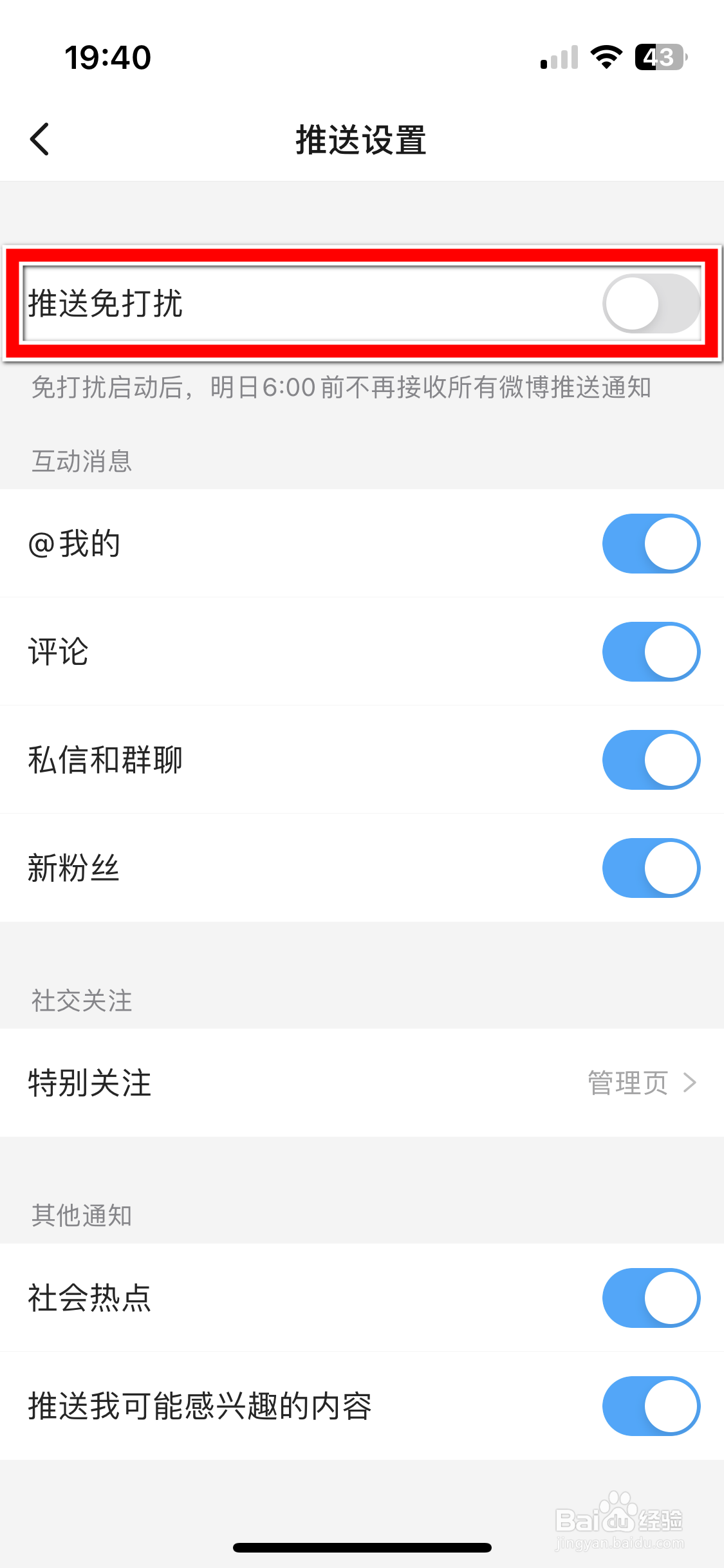Click the back arrow to exit push settings

click(40, 139)
